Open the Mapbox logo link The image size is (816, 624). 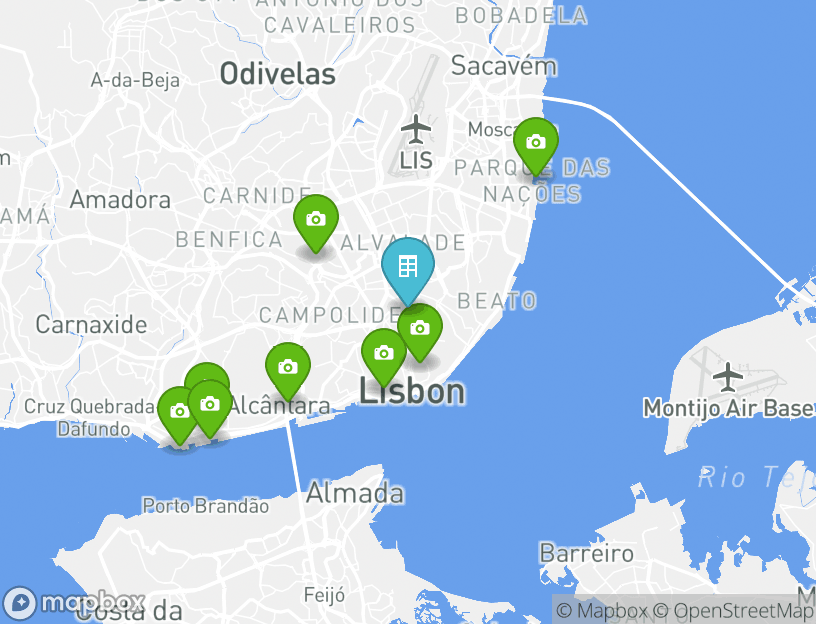click(x=75, y=603)
